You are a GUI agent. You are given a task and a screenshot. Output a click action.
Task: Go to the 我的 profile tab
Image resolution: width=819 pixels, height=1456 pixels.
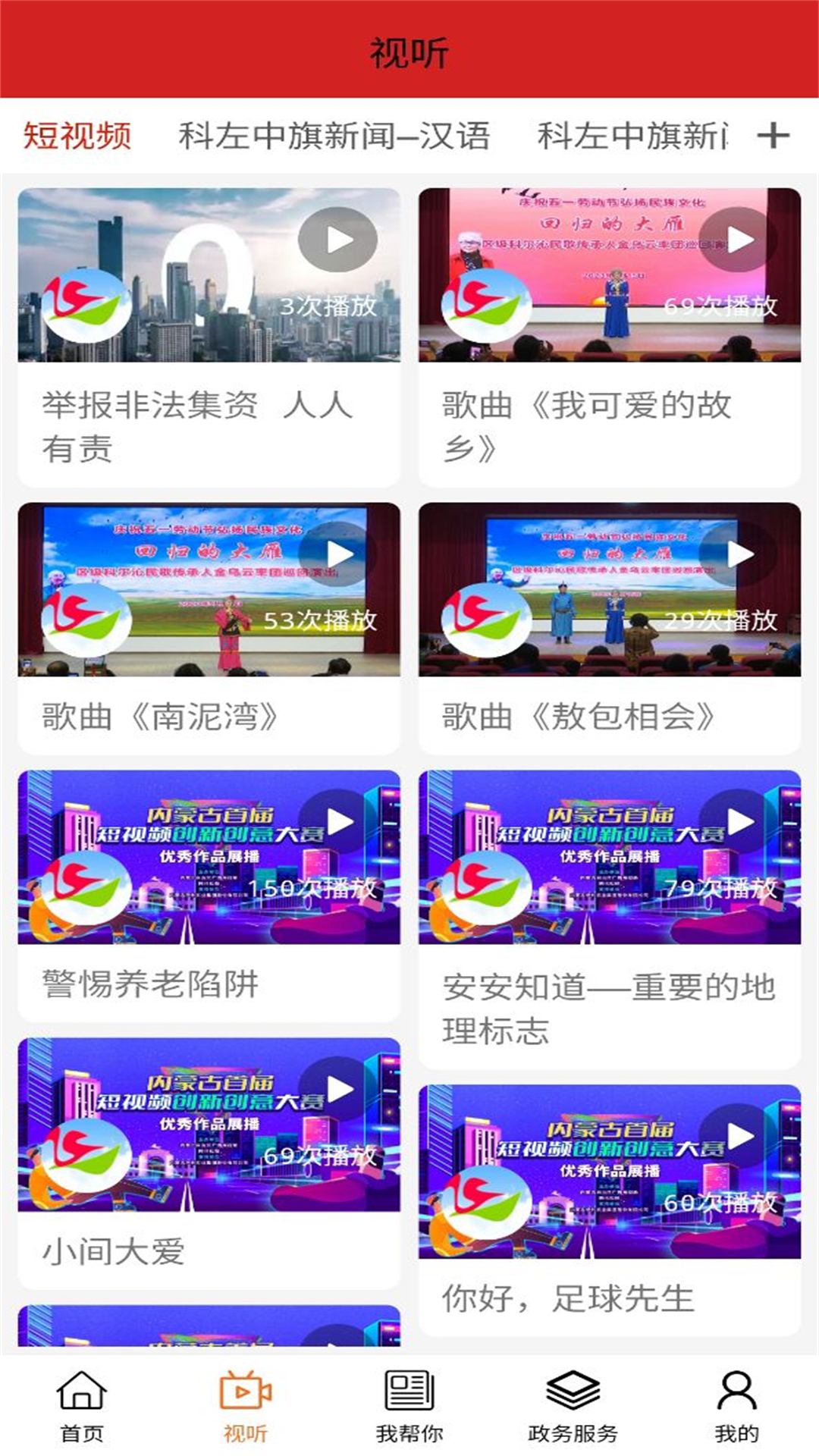click(x=736, y=1407)
